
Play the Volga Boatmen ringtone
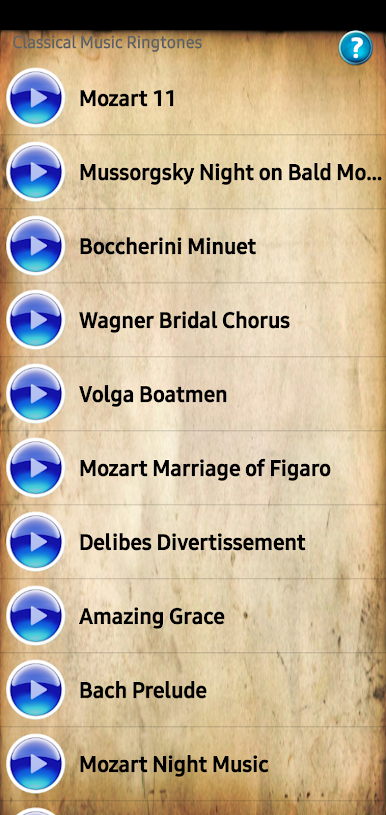point(35,393)
